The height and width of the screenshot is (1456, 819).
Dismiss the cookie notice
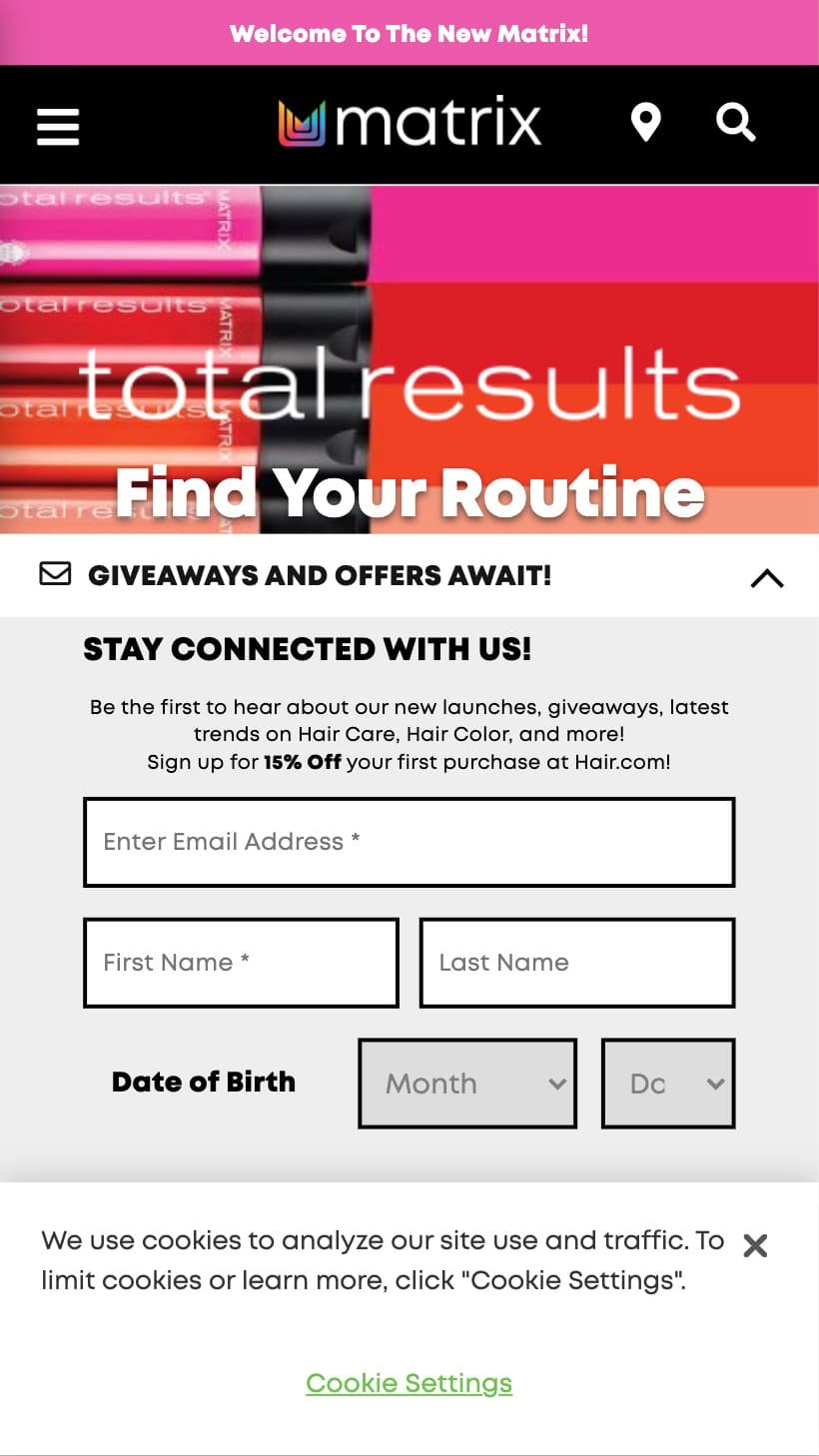(x=756, y=1244)
